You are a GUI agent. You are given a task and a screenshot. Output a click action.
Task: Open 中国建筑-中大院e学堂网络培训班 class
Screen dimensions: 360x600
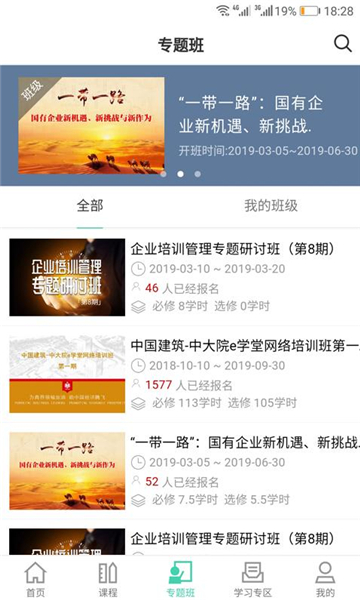coord(180,374)
